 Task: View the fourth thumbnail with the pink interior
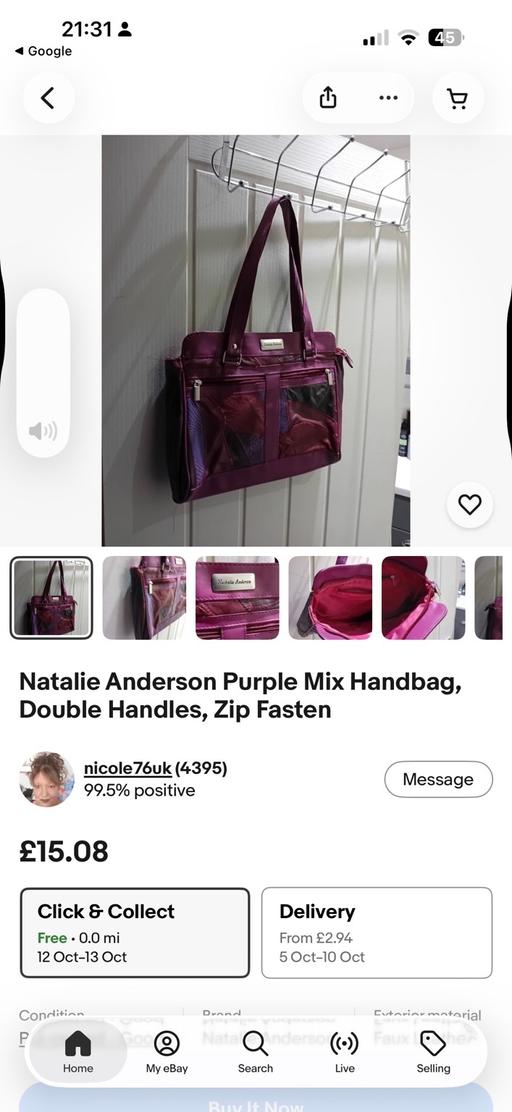330,598
